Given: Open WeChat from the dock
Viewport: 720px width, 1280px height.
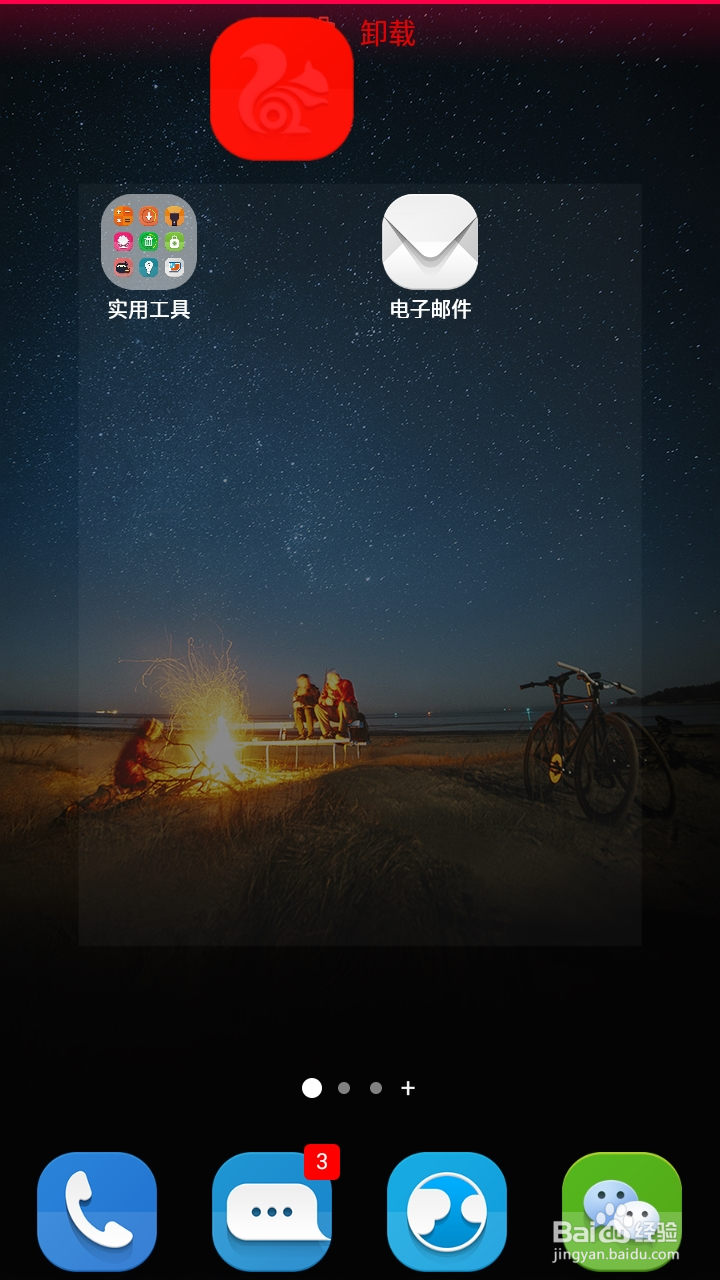Looking at the screenshot, I should tap(621, 1210).
